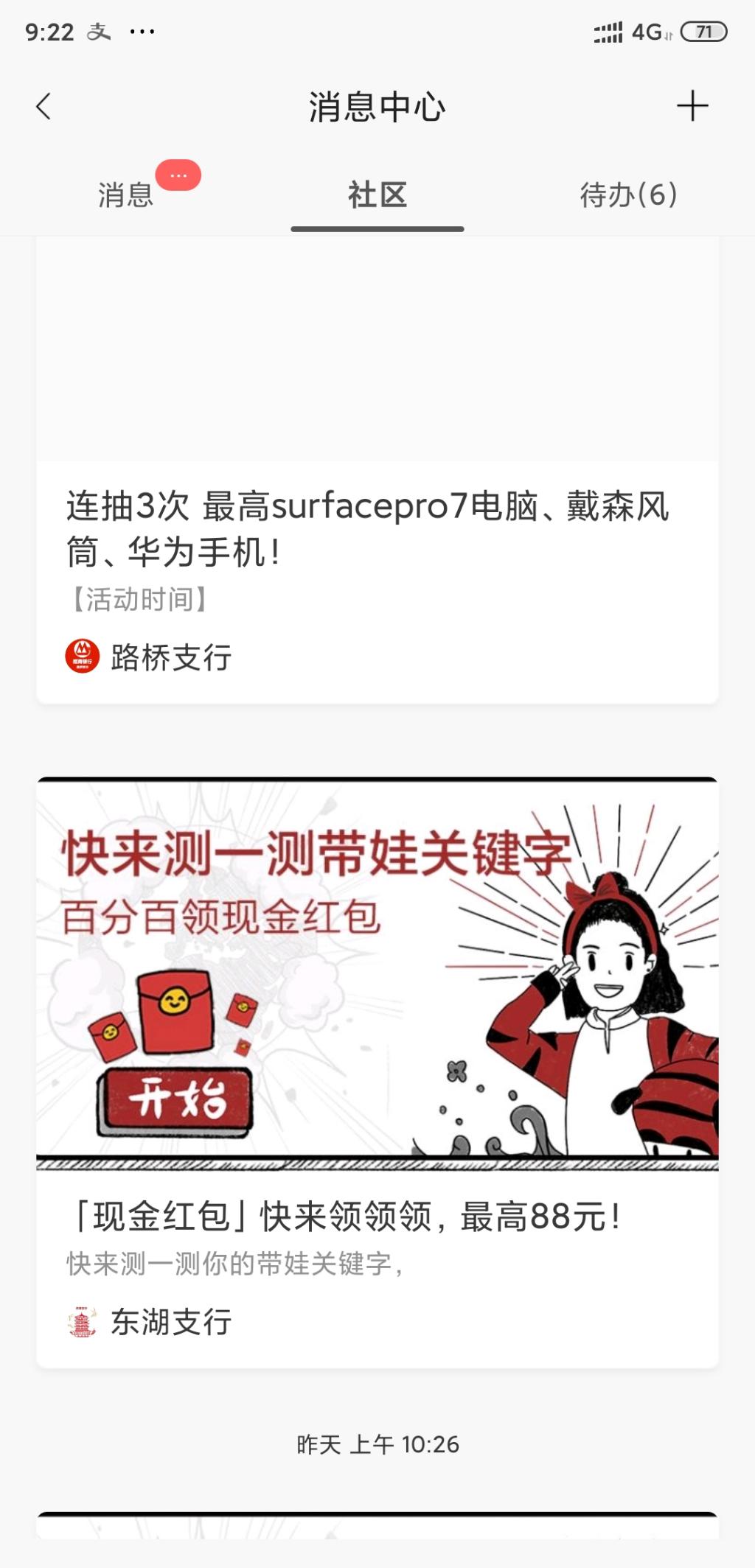Switch to the 待办(6) tab

[x=628, y=195]
